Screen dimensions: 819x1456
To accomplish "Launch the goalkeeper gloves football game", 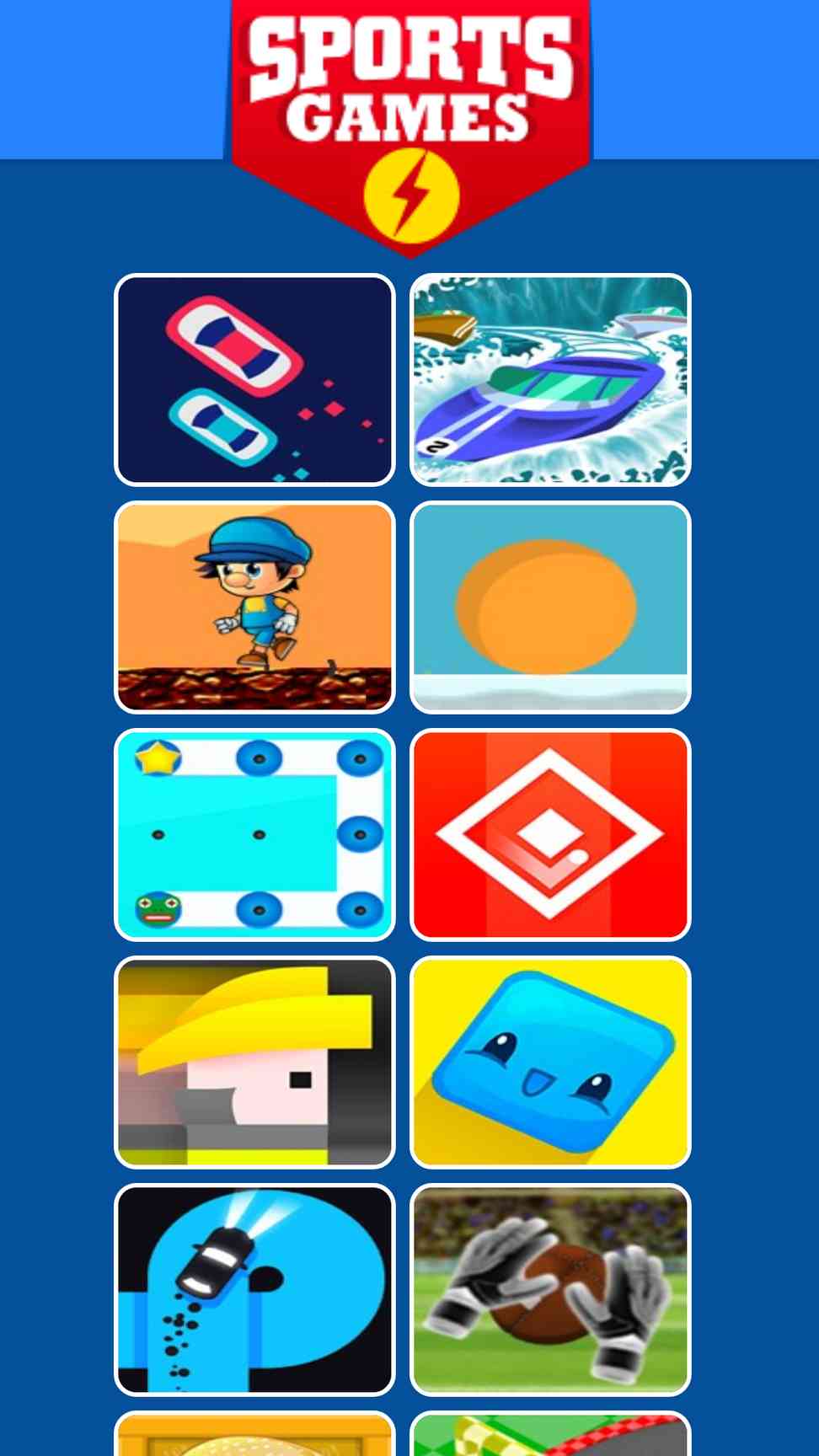I will 550,1290.
